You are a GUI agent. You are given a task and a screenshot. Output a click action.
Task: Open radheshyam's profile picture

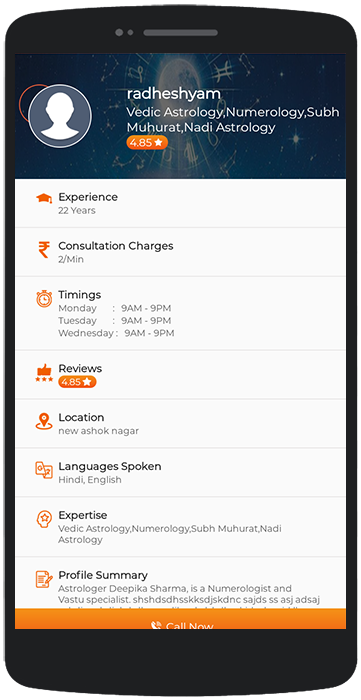[60, 116]
